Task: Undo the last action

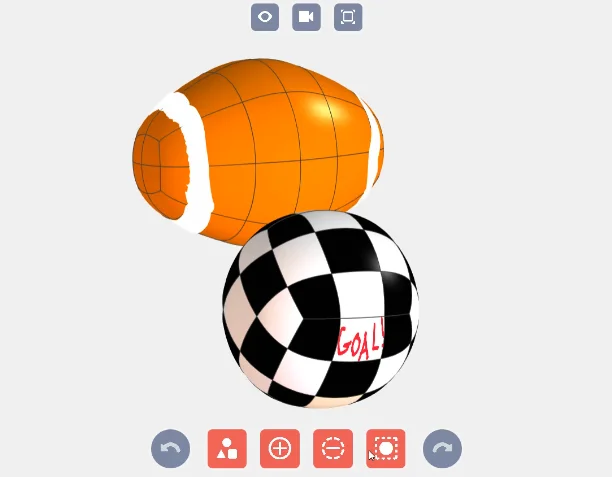Action: [171, 448]
